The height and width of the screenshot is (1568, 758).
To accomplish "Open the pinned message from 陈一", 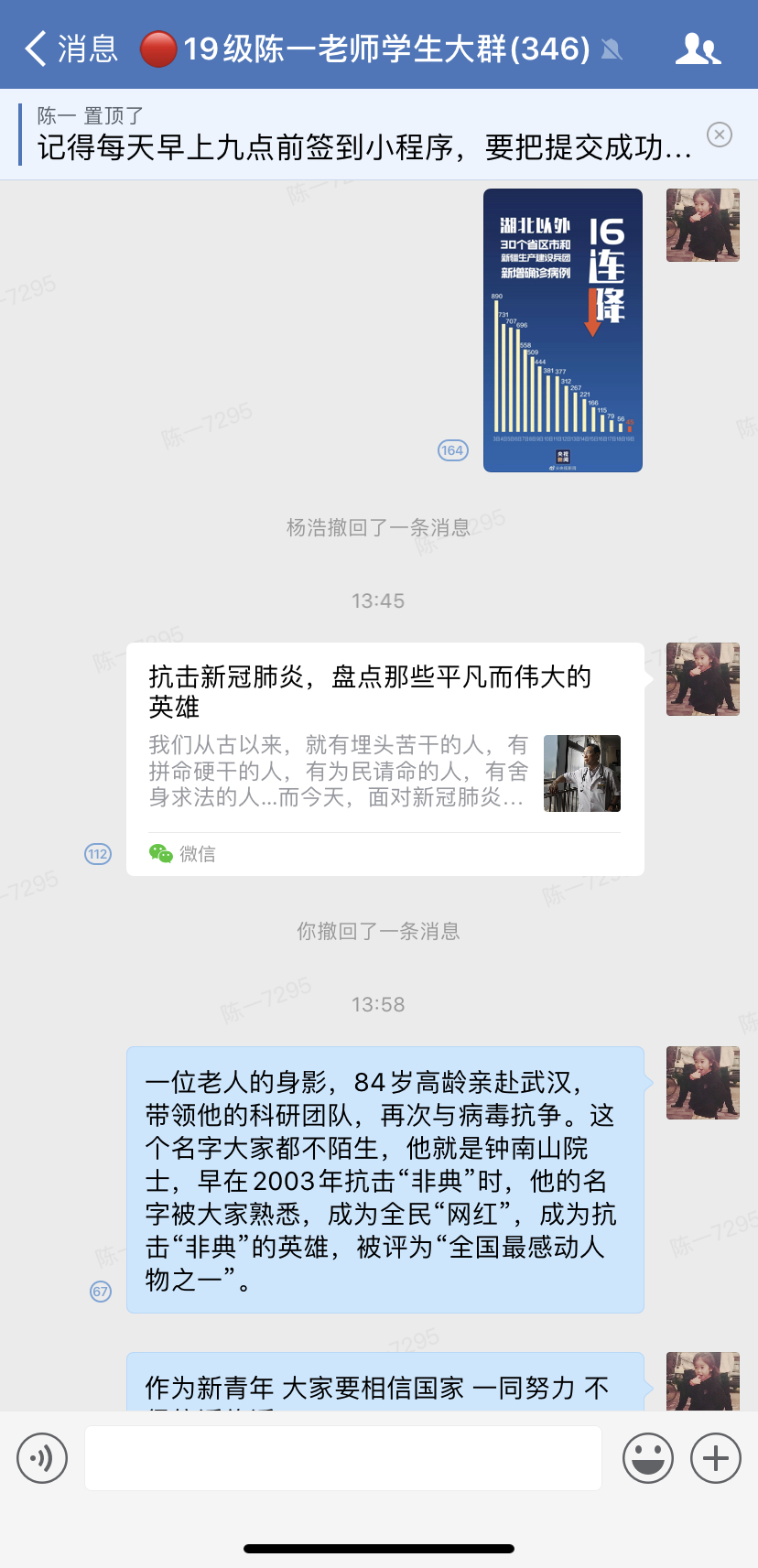I will pyautogui.click(x=363, y=135).
